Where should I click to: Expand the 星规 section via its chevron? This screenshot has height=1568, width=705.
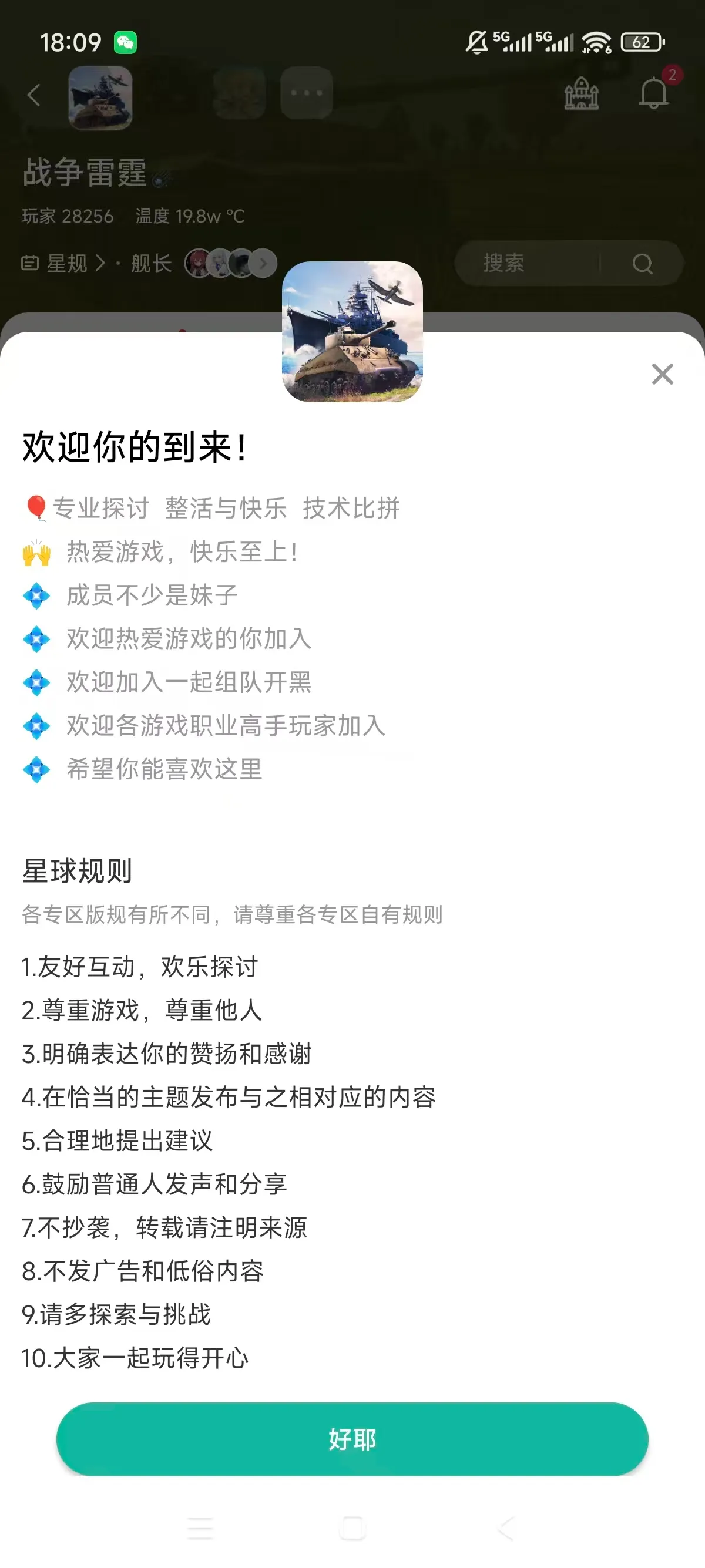101,264
